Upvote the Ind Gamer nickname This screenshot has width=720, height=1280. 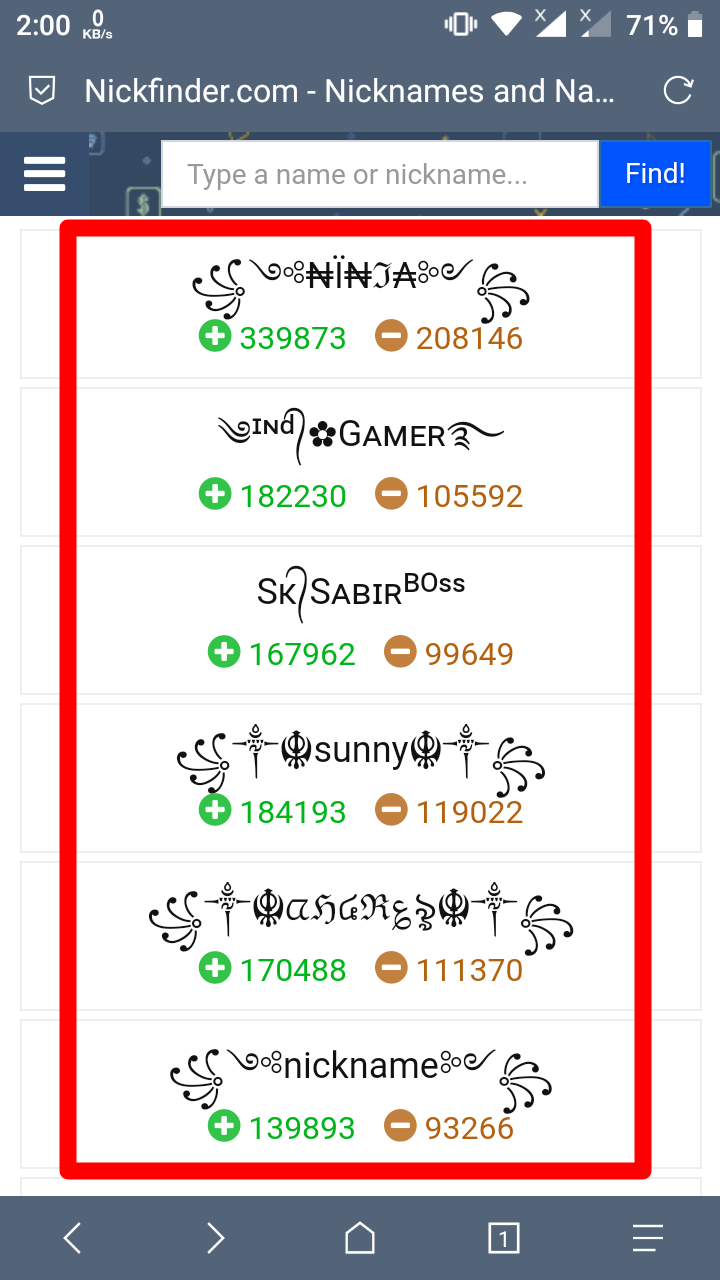tap(215, 495)
